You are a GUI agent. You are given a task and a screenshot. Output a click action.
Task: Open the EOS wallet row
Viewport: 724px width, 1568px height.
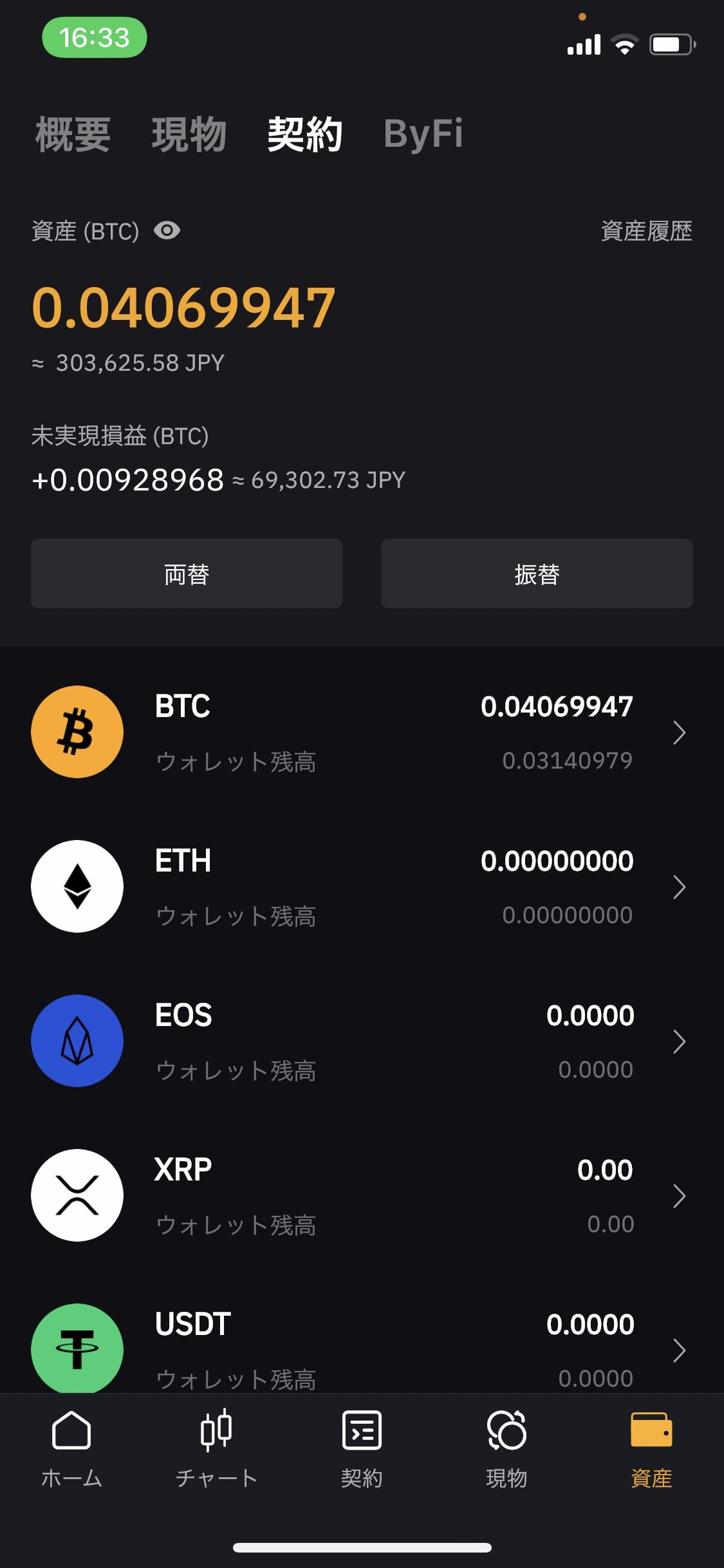[362, 1041]
